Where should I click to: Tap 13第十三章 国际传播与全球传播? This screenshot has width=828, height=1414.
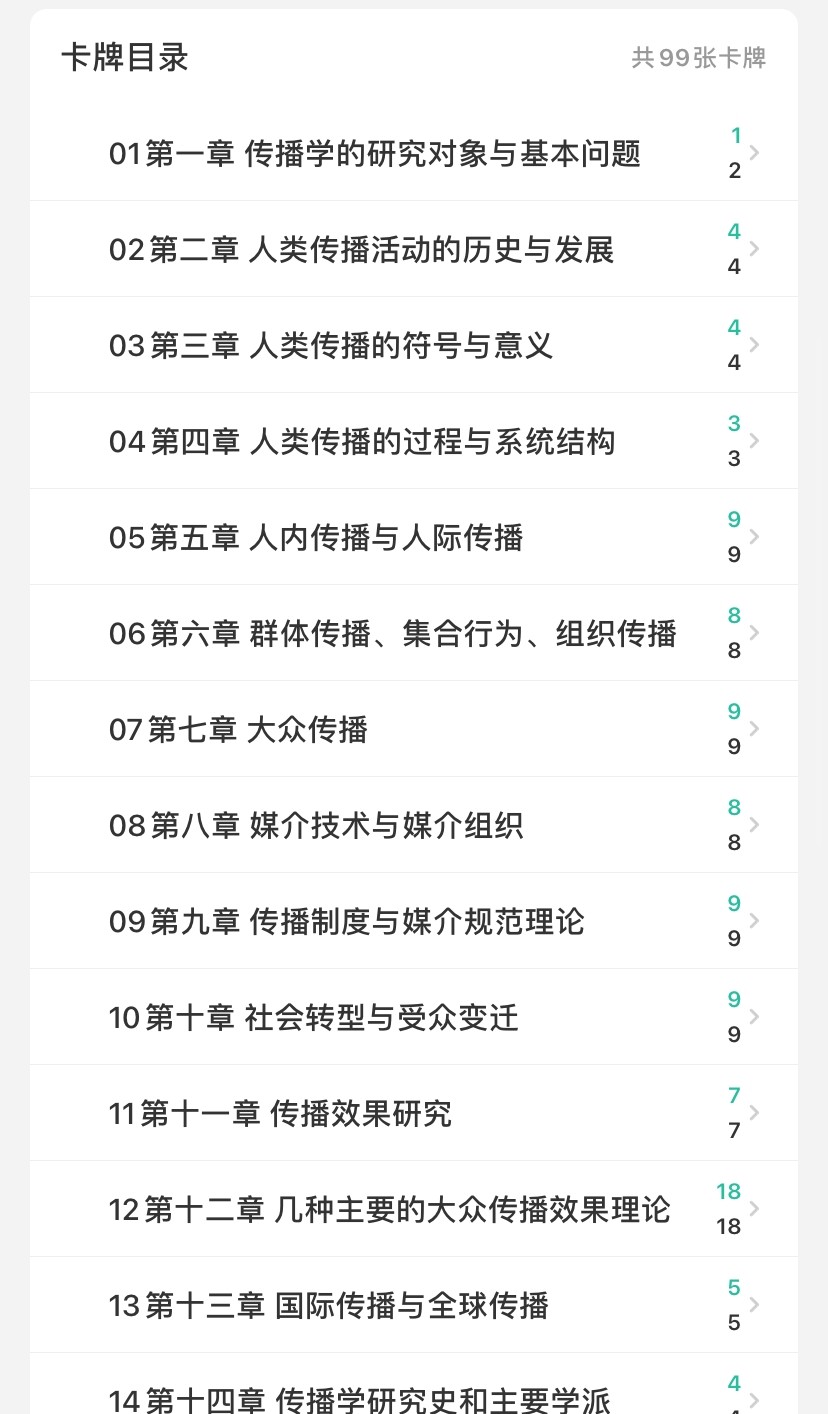click(x=414, y=1305)
